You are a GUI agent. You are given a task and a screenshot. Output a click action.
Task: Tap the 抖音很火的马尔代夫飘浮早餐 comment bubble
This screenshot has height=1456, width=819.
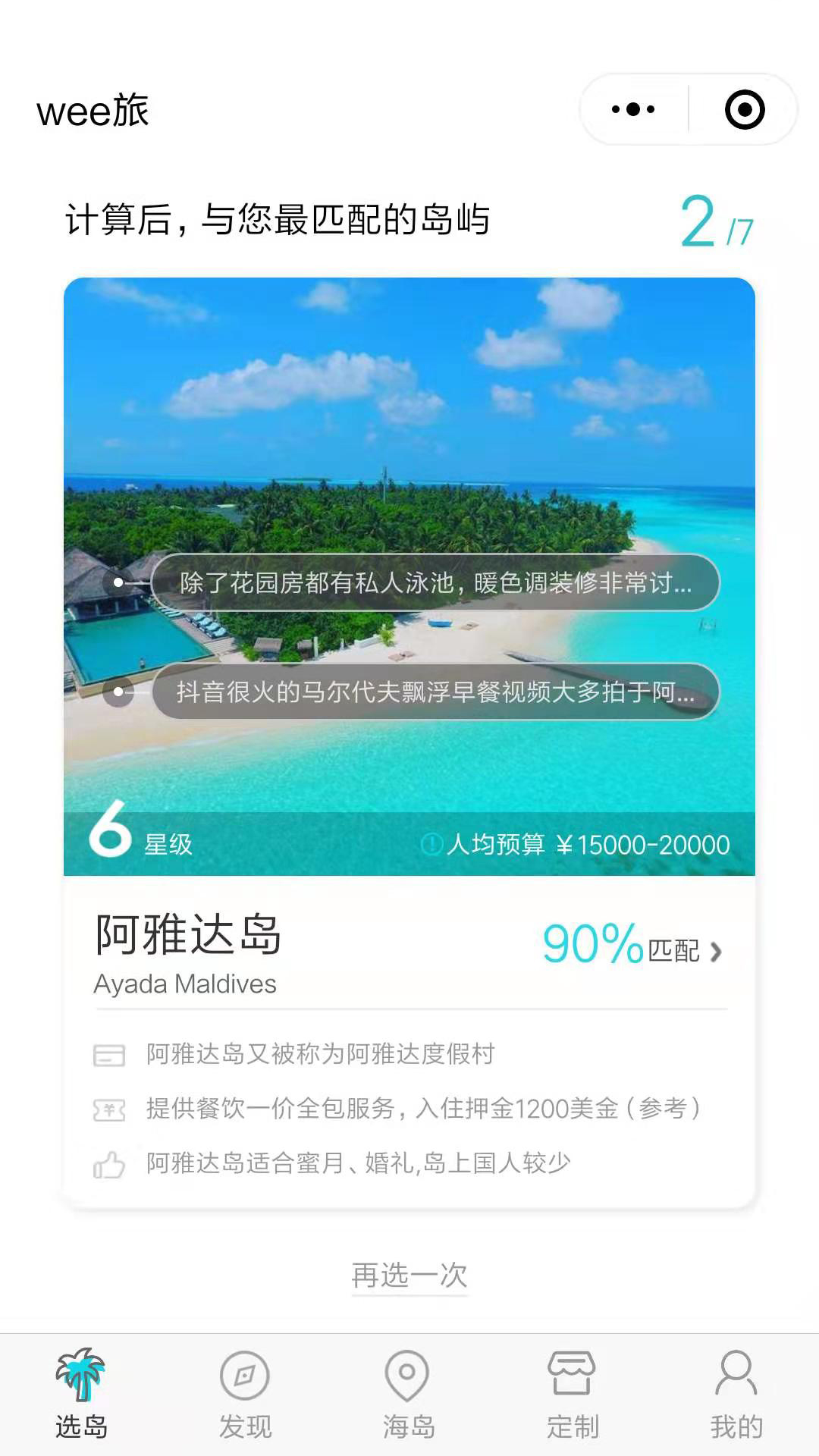(435, 692)
